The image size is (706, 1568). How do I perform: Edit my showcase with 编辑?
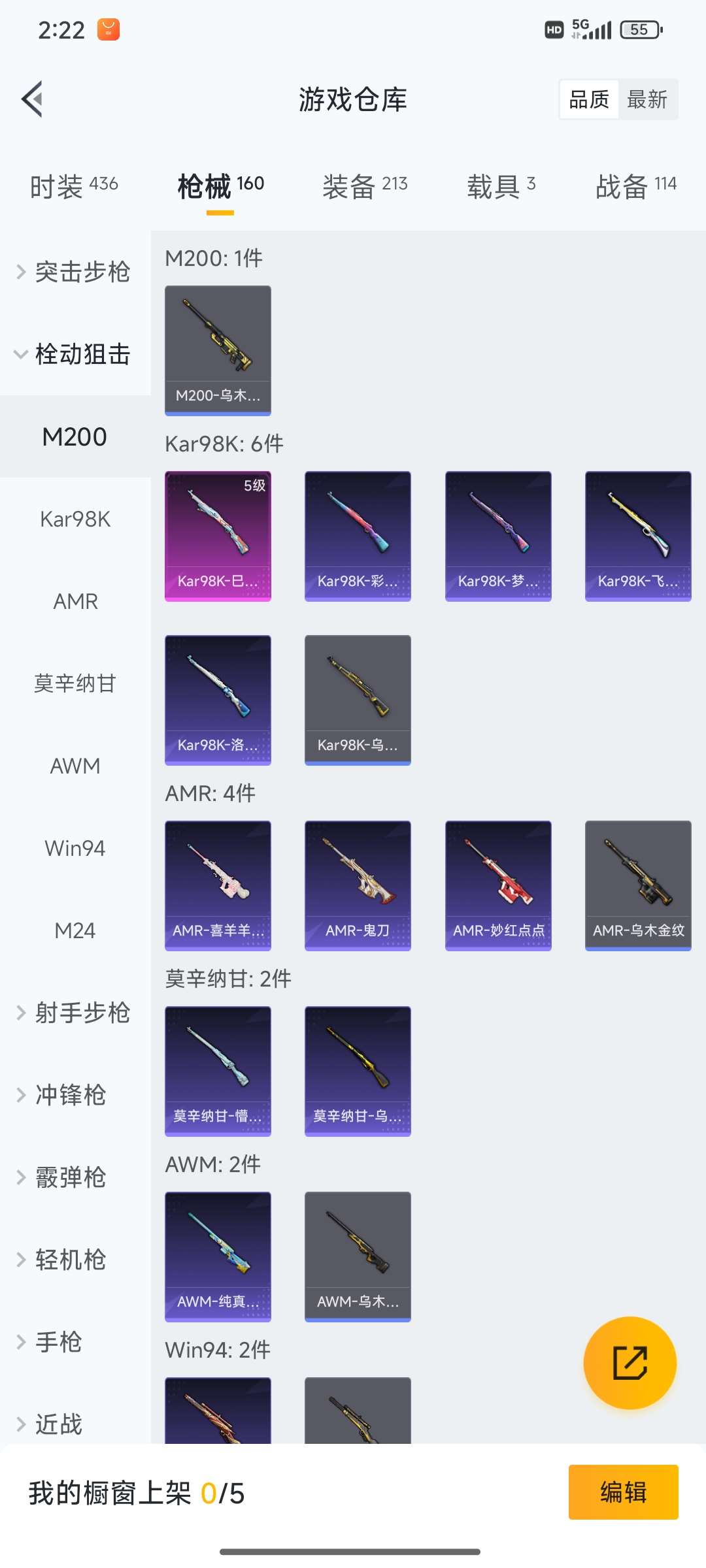coord(623,1492)
